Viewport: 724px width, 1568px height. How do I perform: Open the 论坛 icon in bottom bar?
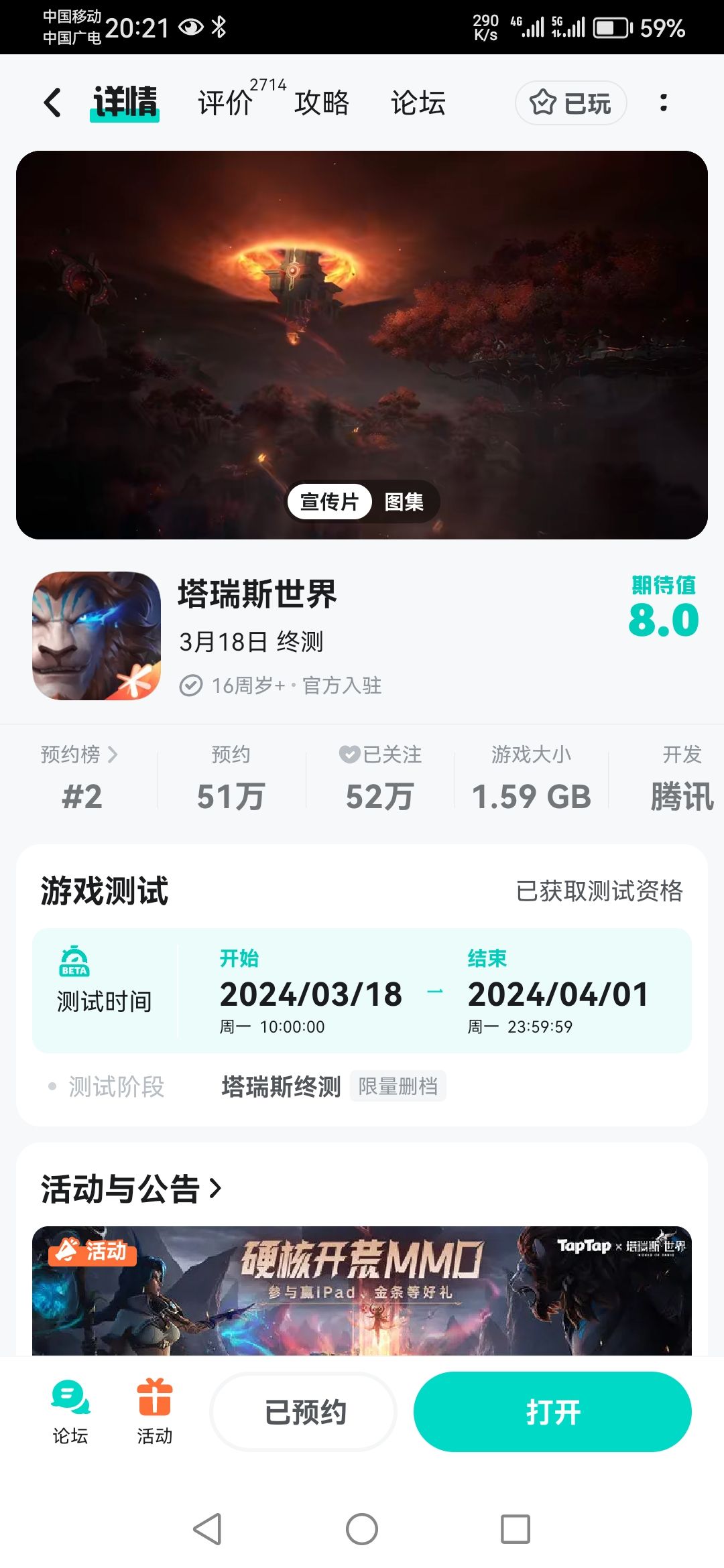[70, 1412]
